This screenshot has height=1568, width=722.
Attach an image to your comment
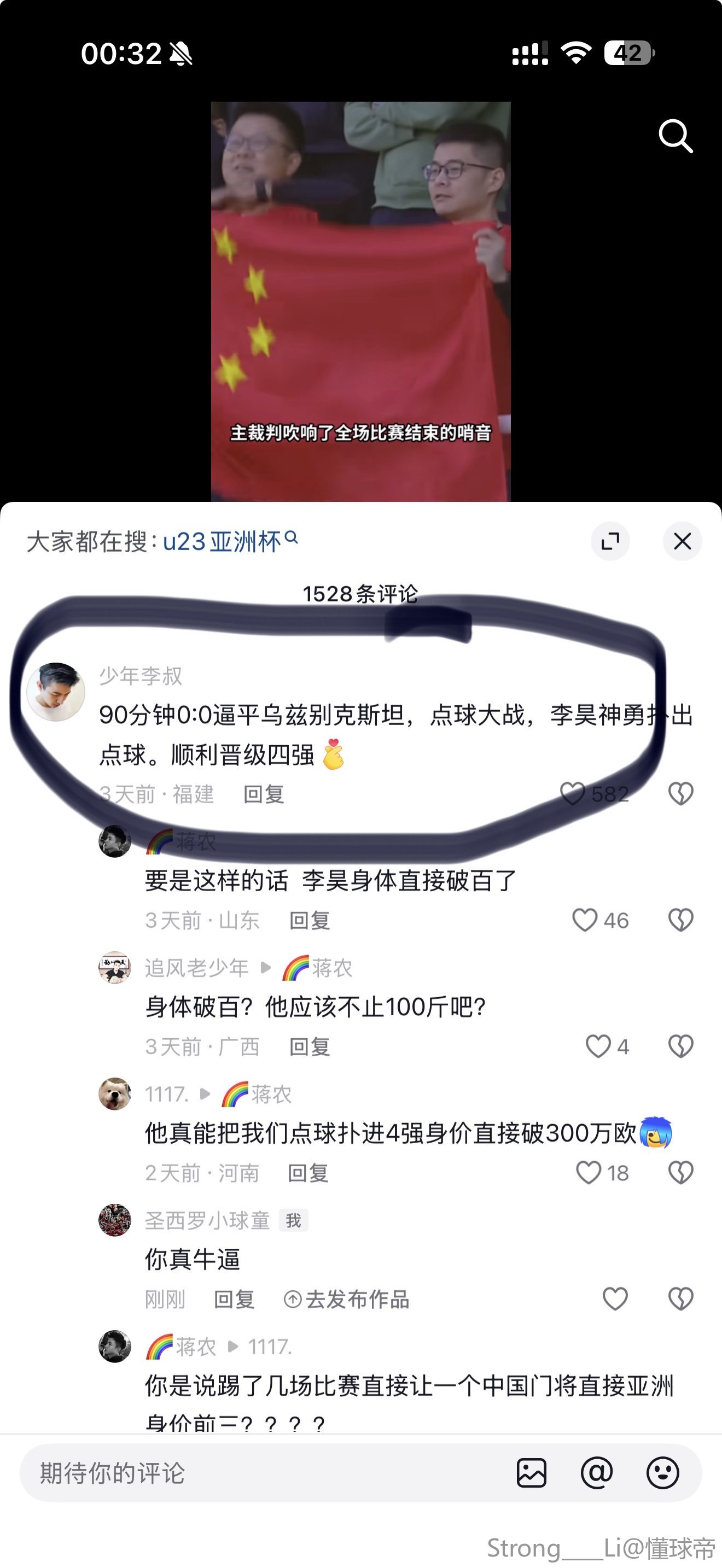coord(532,1473)
